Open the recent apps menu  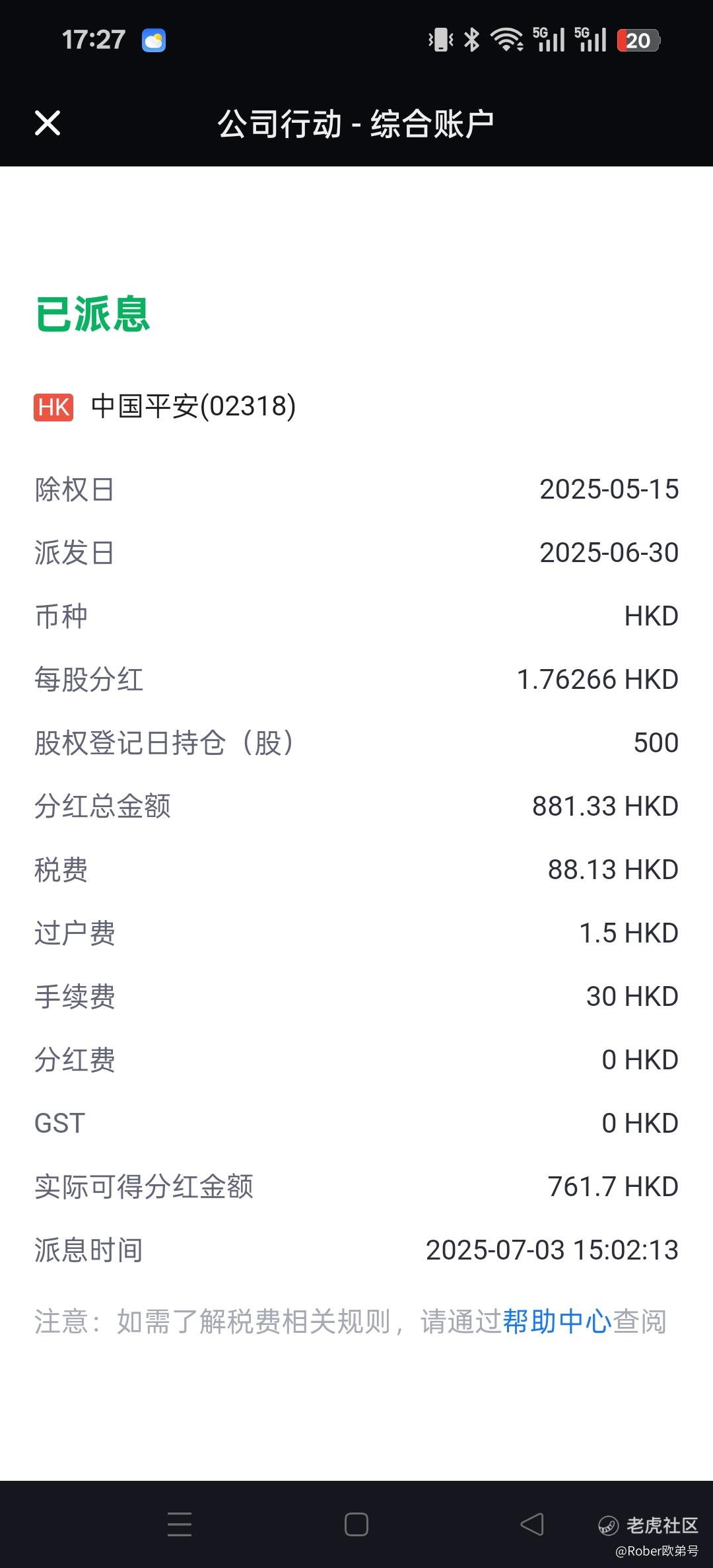tap(180, 1524)
